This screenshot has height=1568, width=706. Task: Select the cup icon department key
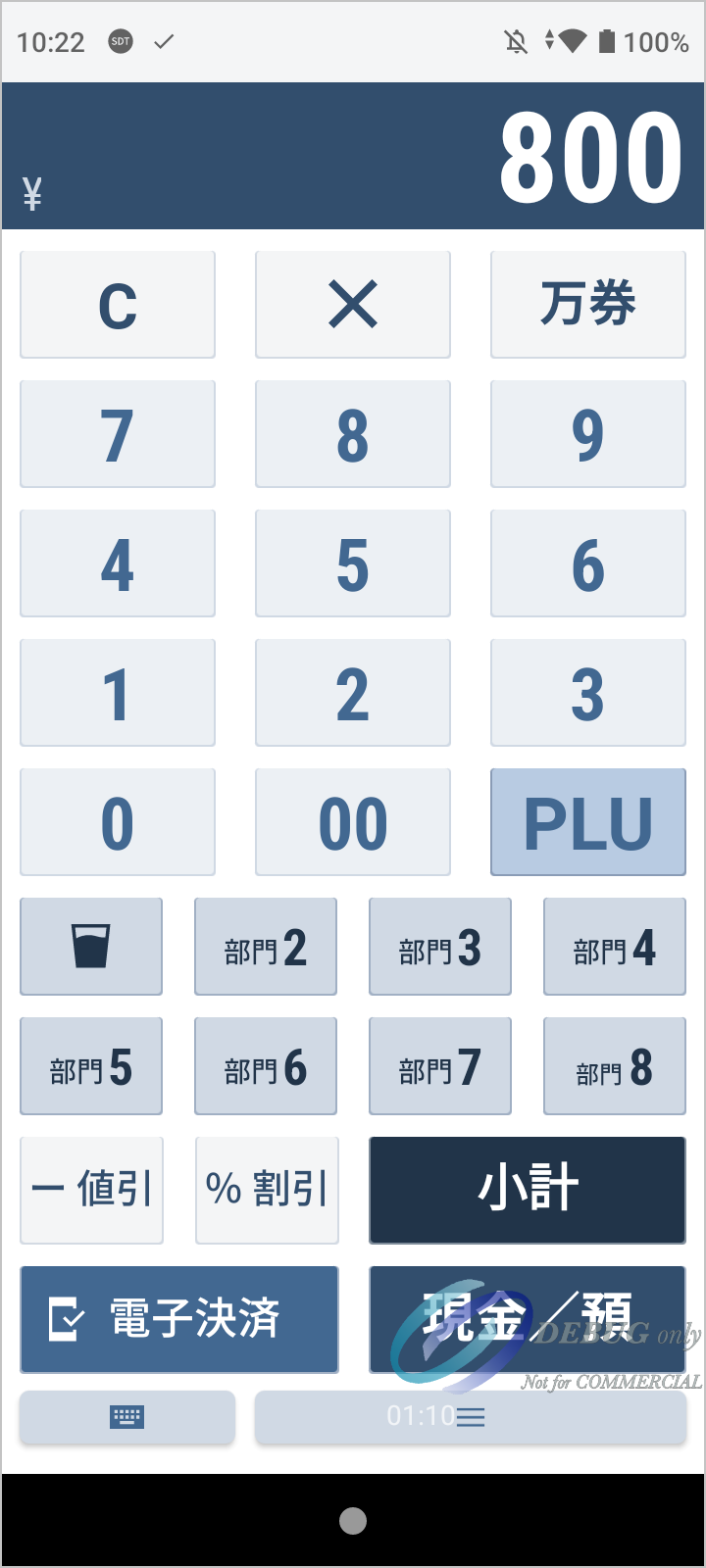pyautogui.click(x=91, y=947)
